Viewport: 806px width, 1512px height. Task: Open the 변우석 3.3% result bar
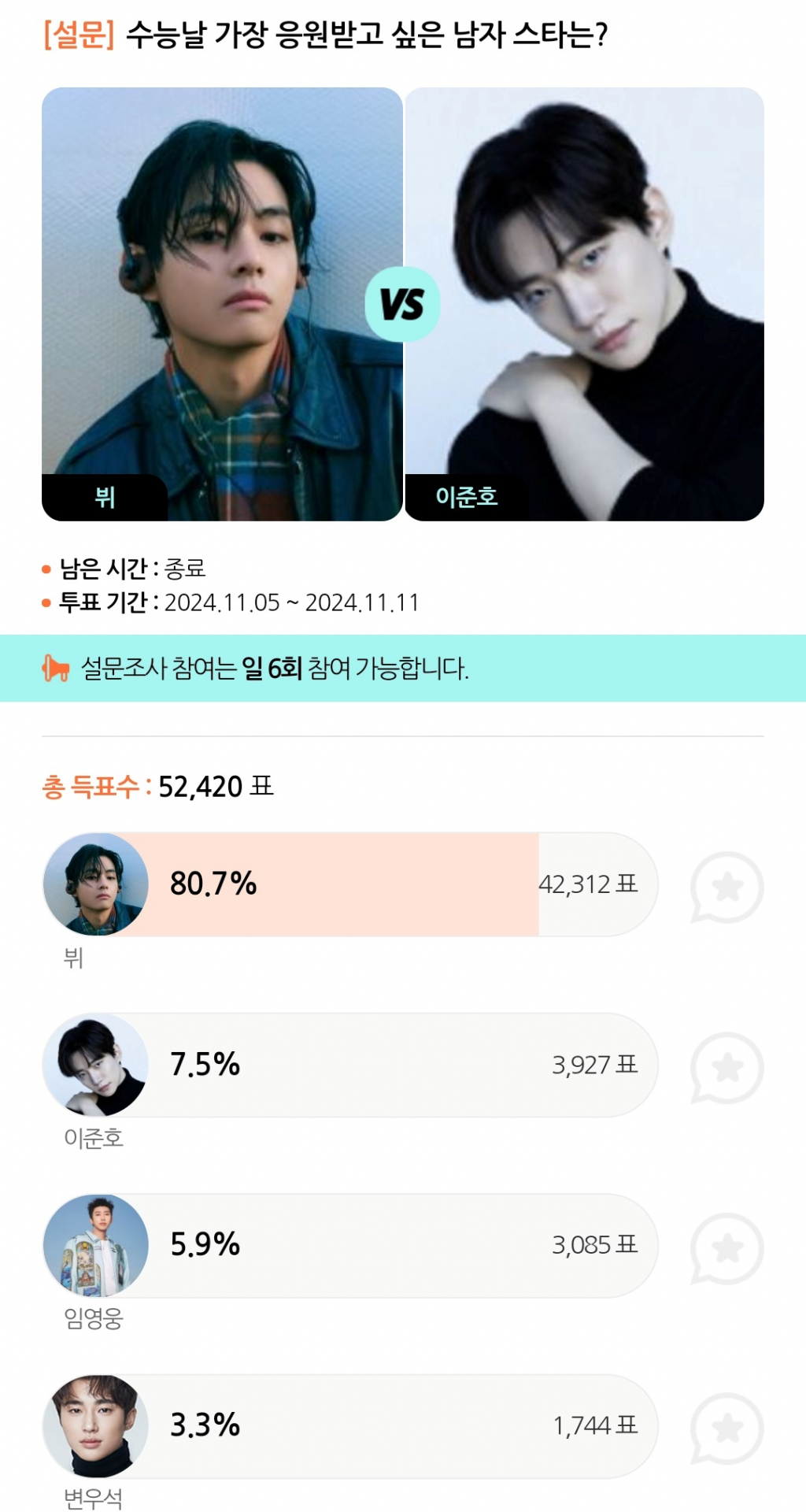coord(350,1425)
